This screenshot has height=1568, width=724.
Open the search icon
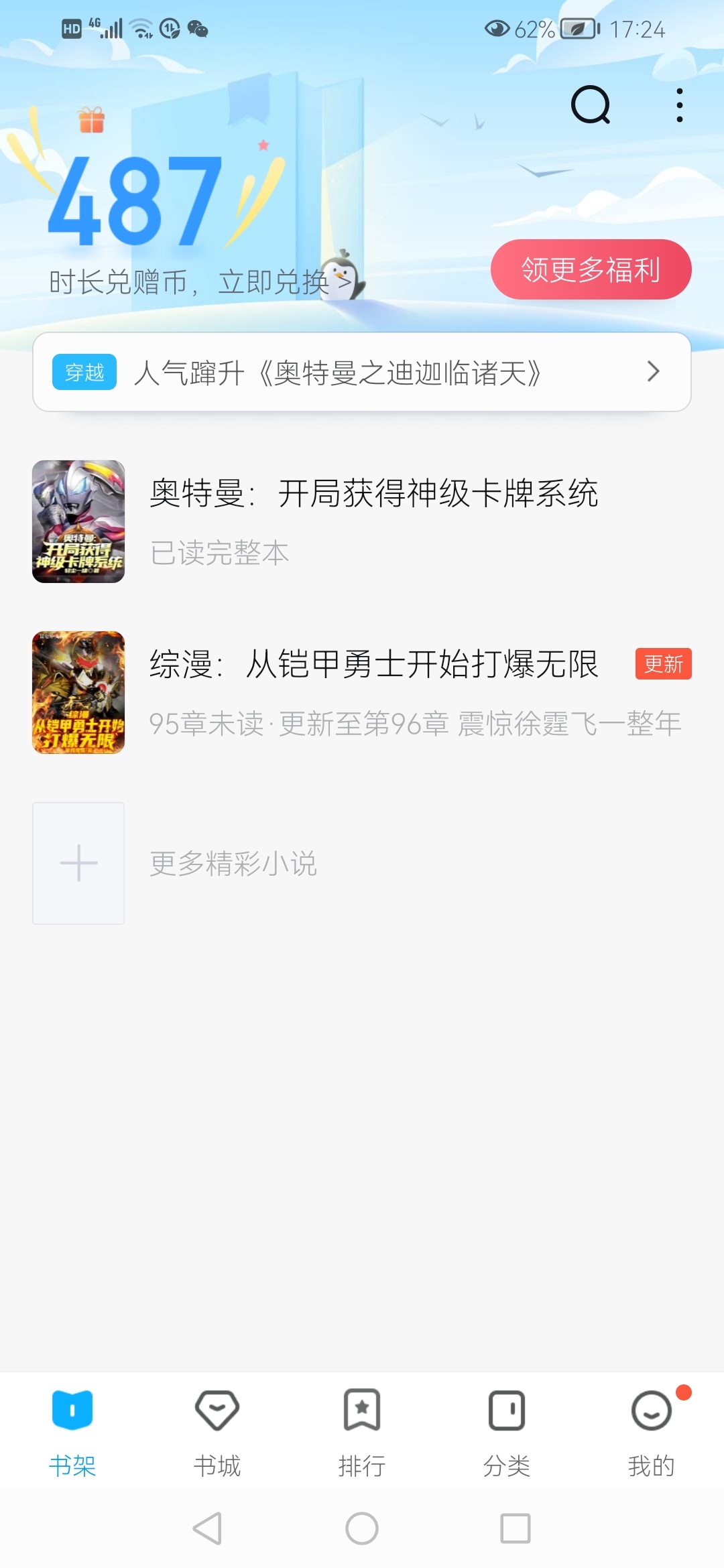[x=591, y=105]
